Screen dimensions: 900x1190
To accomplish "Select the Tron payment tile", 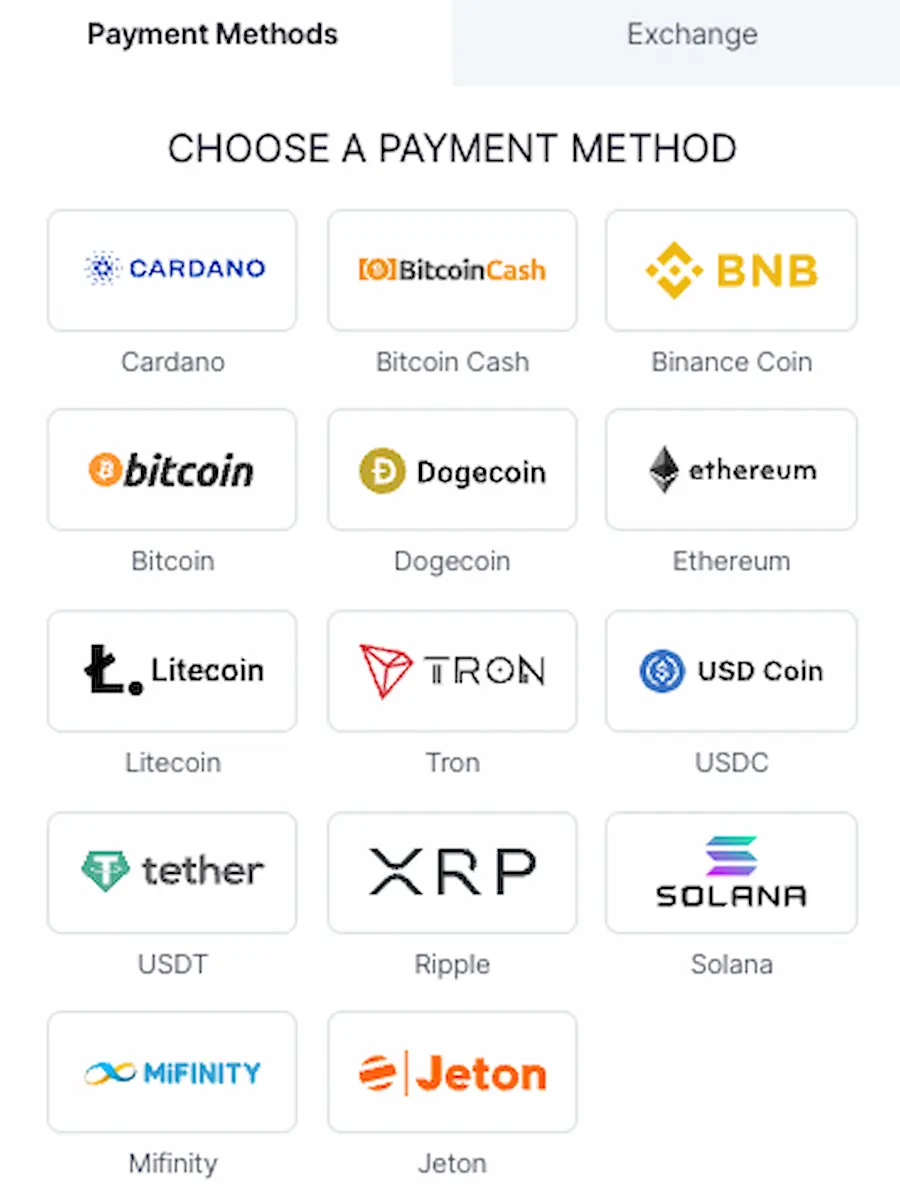I will 452,671.
